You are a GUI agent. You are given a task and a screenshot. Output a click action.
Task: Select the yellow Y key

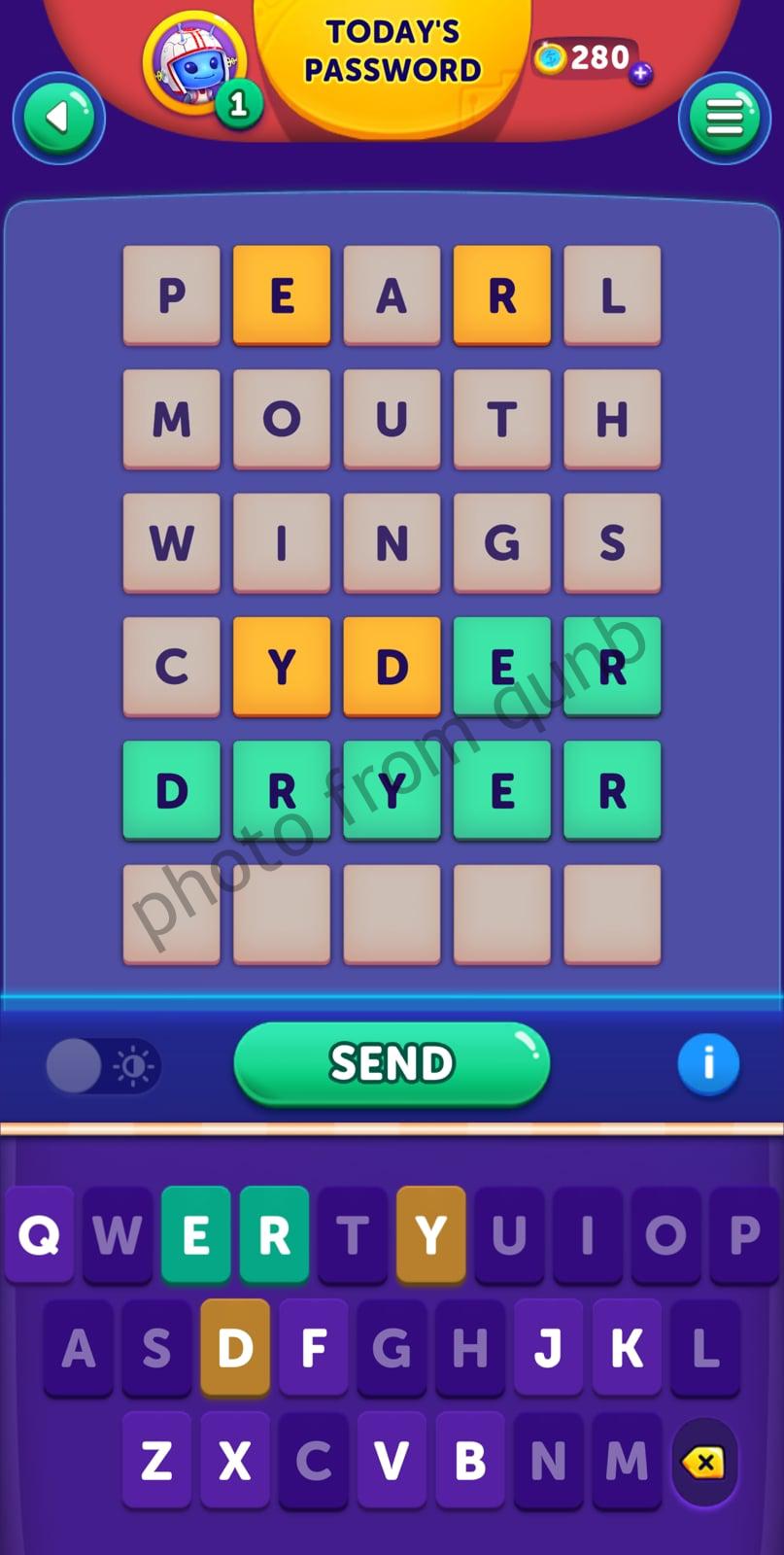coord(430,1235)
